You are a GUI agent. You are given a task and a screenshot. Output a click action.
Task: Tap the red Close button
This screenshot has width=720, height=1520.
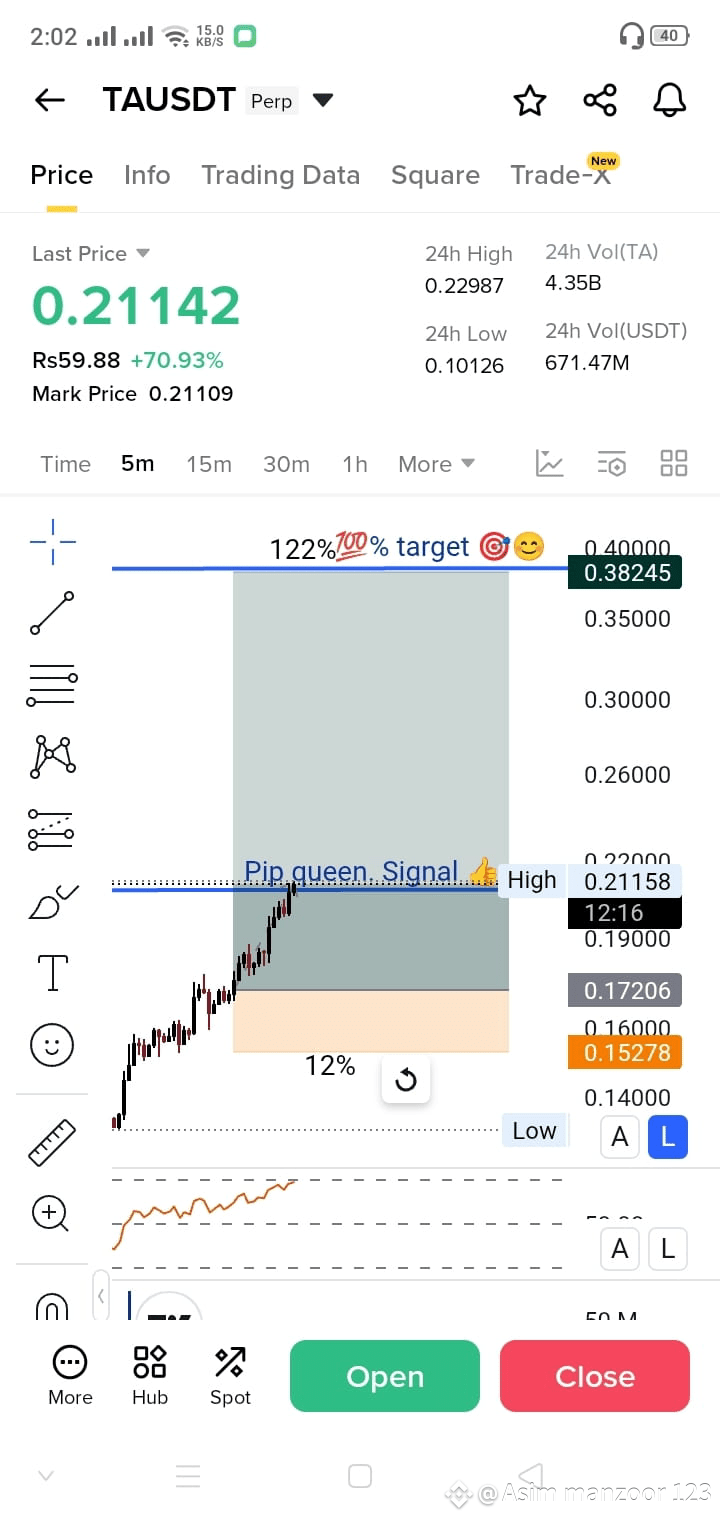click(595, 1376)
